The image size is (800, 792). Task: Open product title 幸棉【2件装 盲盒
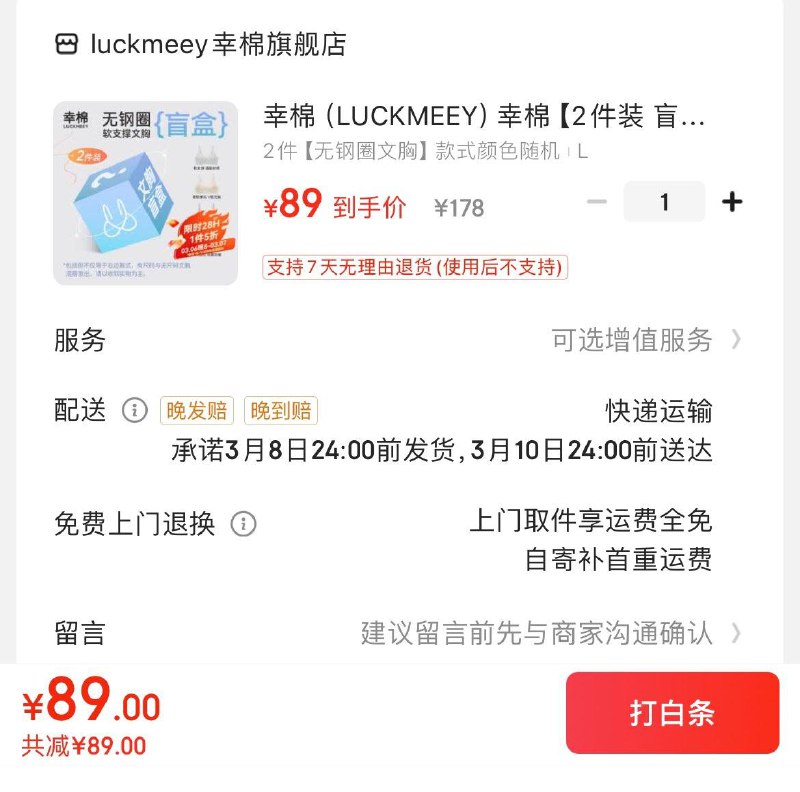tap(484, 118)
